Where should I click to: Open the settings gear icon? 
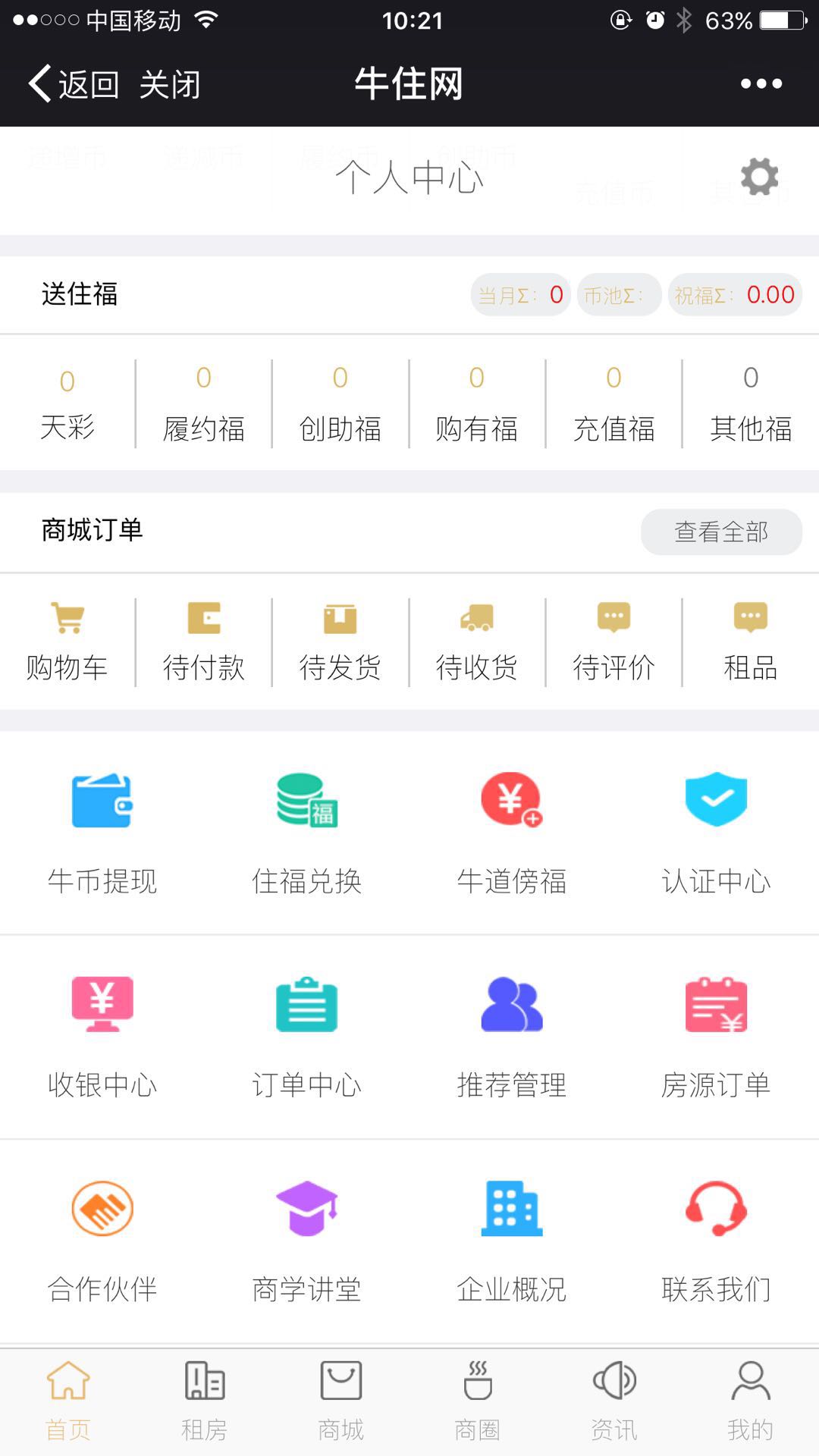coord(759,177)
